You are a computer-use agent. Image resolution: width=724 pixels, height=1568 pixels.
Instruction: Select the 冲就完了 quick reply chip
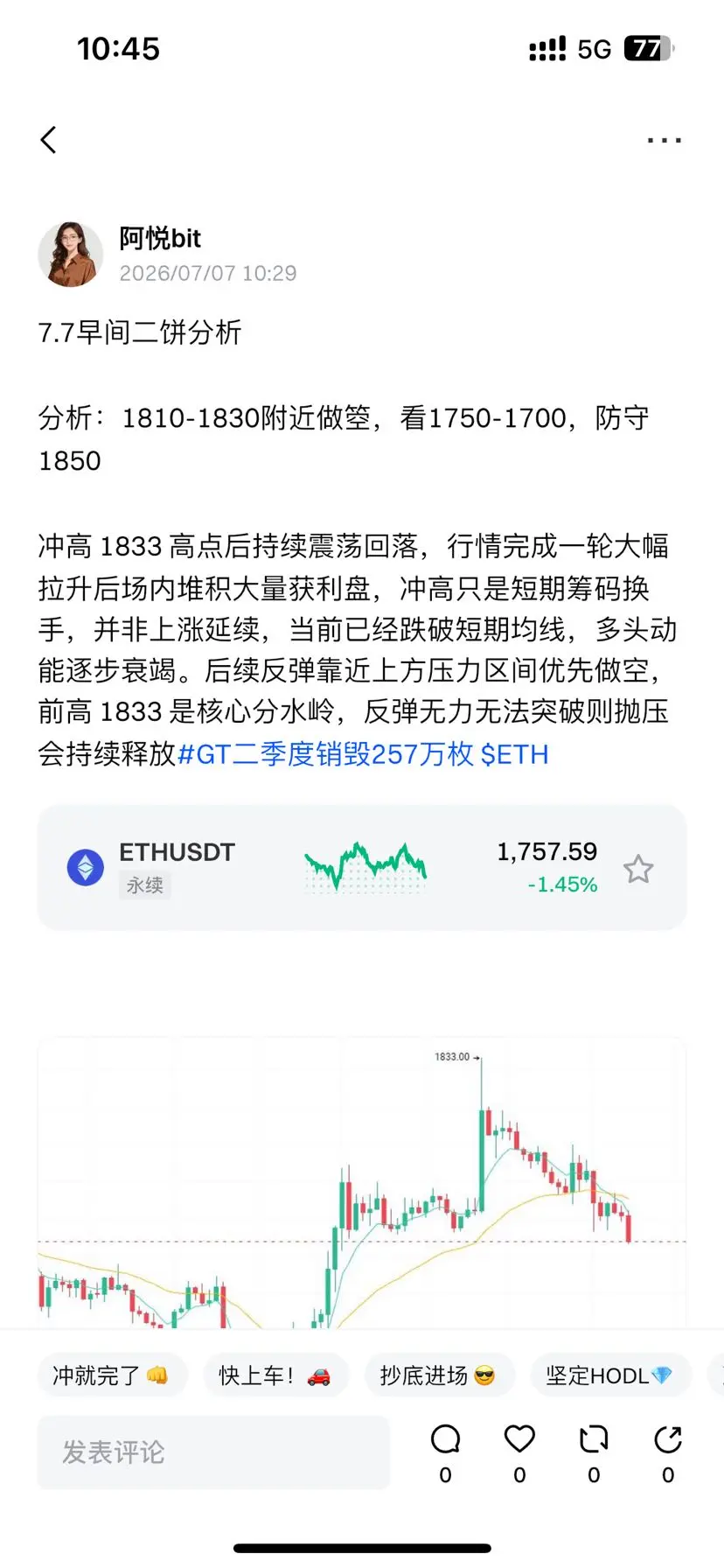pos(112,1375)
